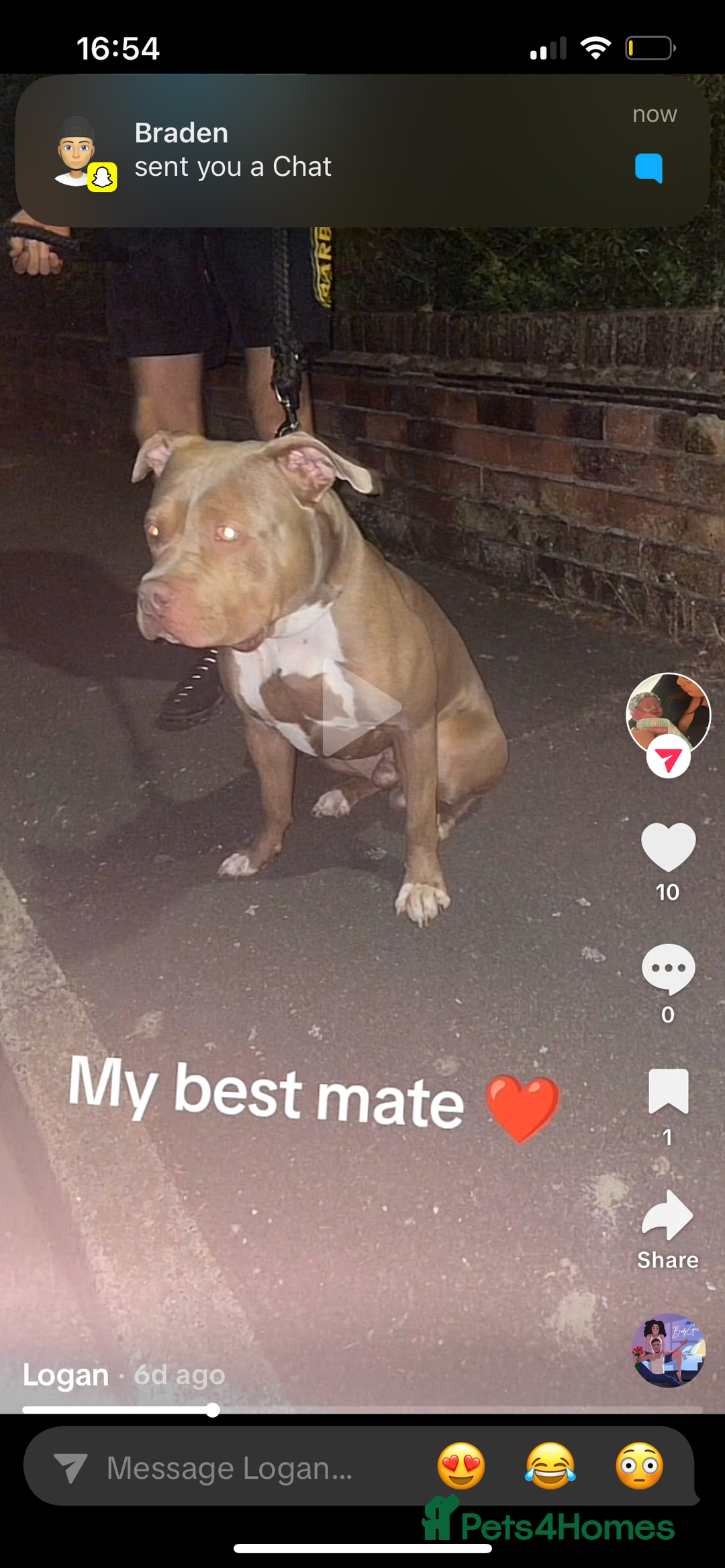Open the comments bubble

pos(668,969)
